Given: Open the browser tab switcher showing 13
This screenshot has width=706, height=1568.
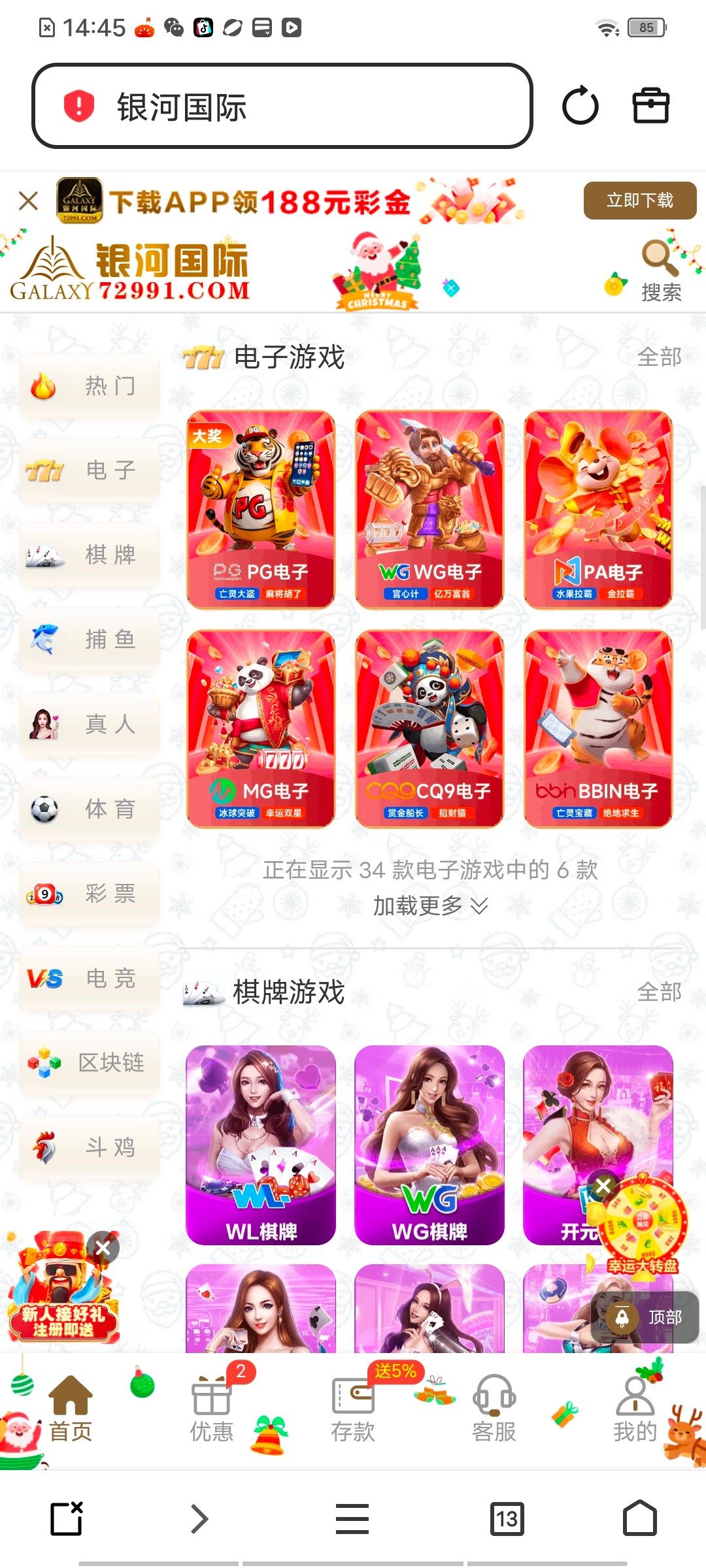Looking at the screenshot, I should pyautogui.click(x=507, y=1518).
